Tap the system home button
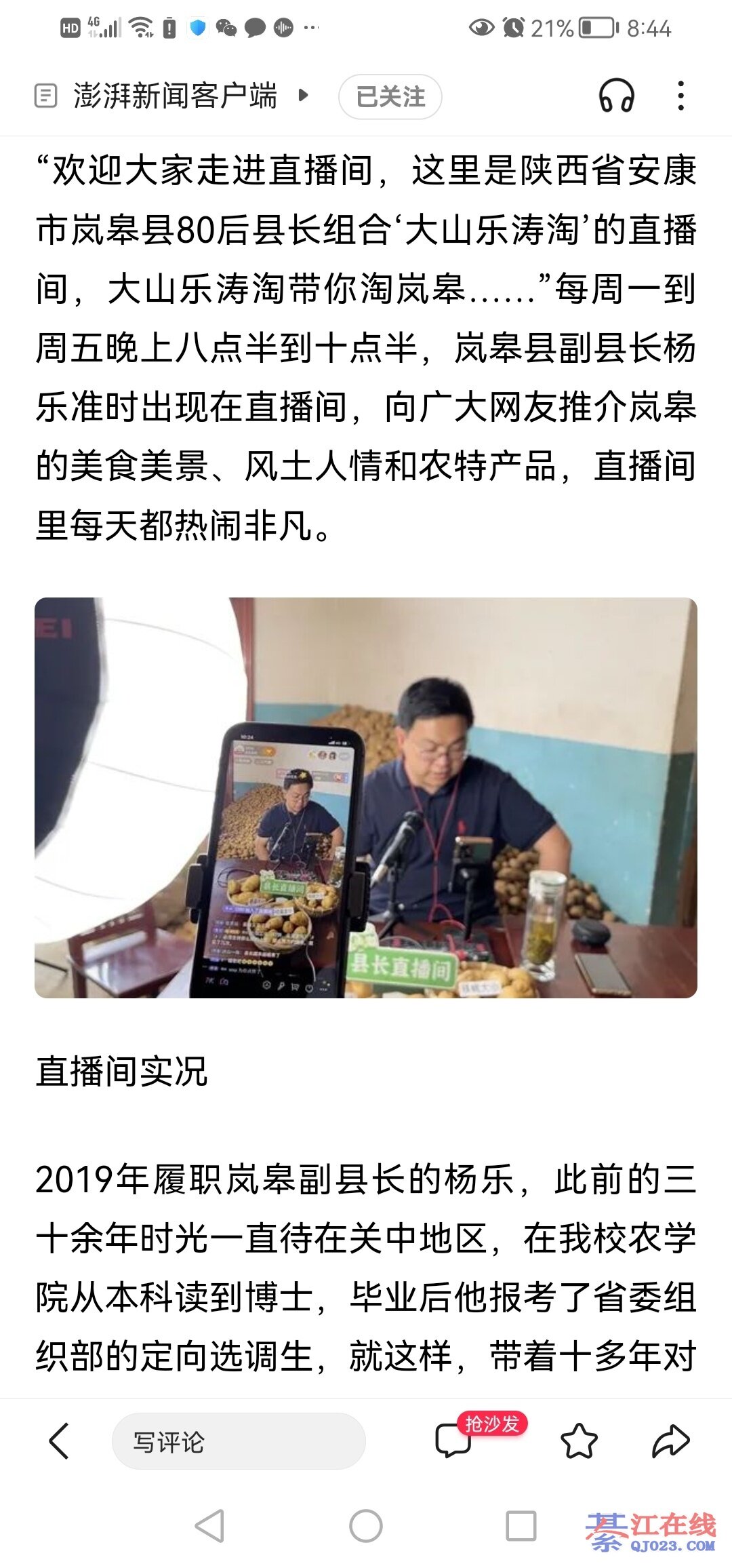Screen dimensions: 732x1568 [x=366, y=1526]
